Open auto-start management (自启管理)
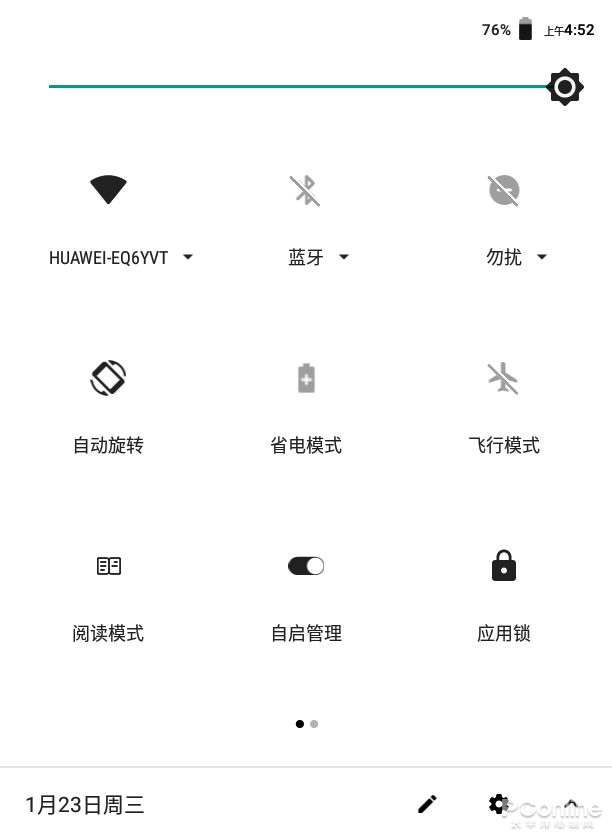 coord(306,566)
